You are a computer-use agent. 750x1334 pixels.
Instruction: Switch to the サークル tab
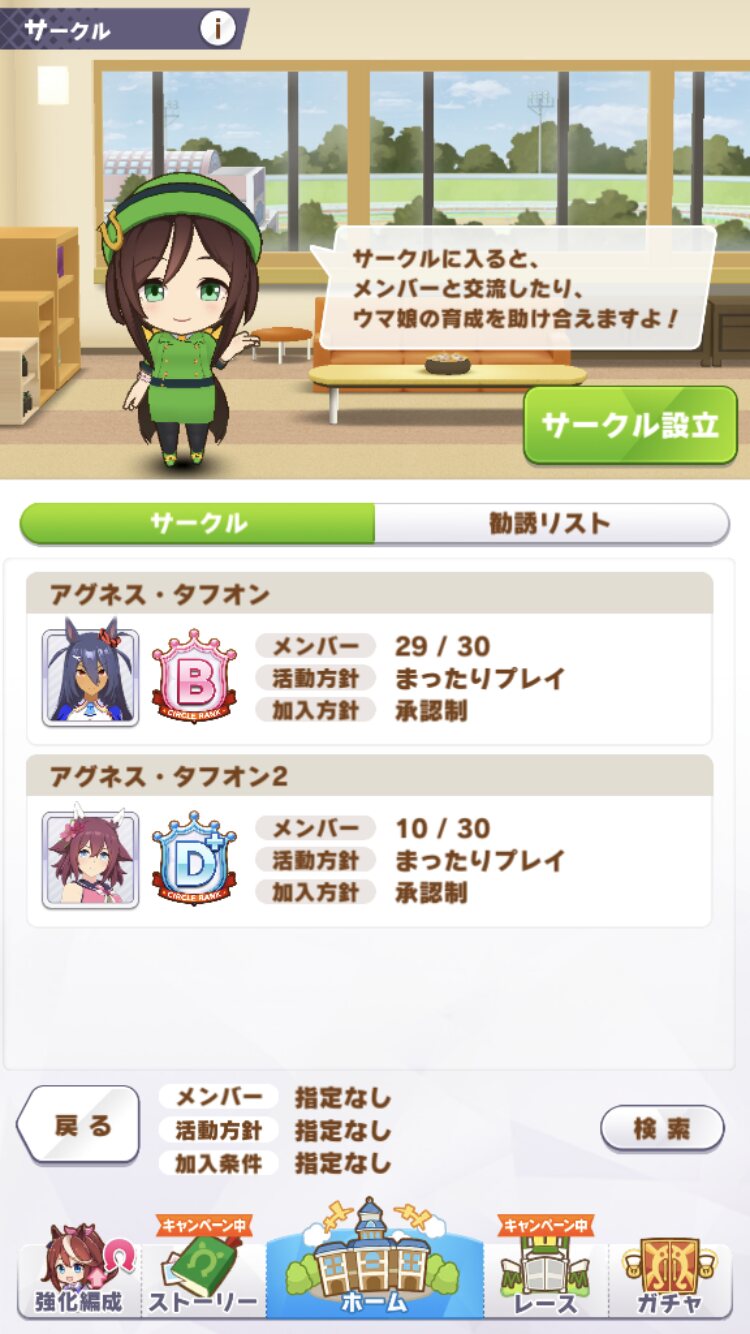(198, 523)
